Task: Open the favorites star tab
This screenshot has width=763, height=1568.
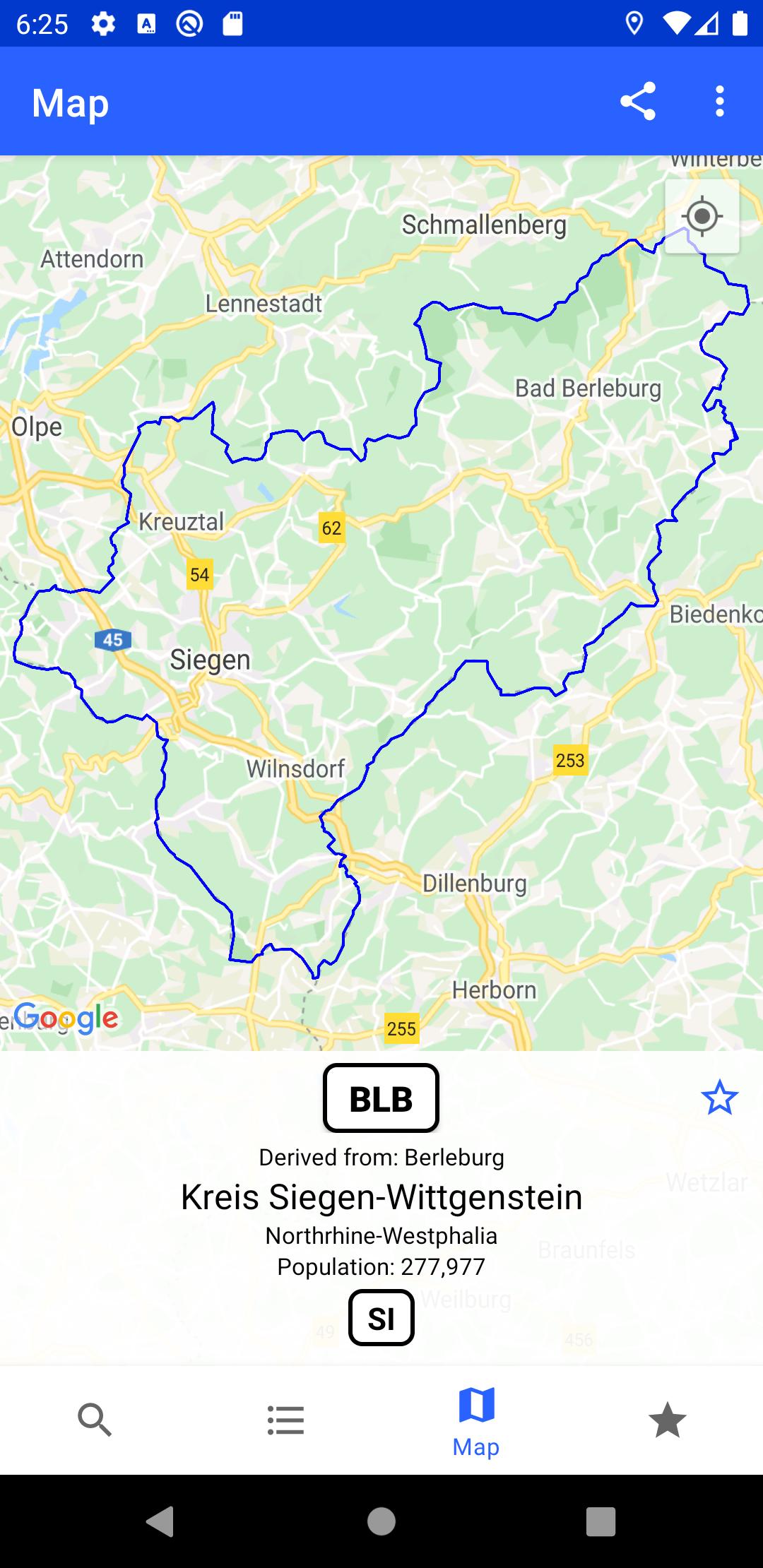Action: click(x=667, y=1420)
